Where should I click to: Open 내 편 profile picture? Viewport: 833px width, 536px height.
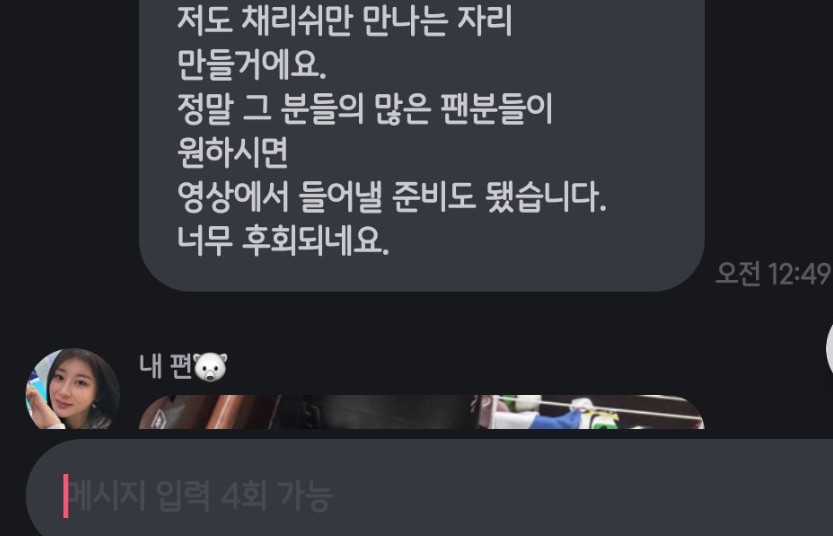point(71,391)
